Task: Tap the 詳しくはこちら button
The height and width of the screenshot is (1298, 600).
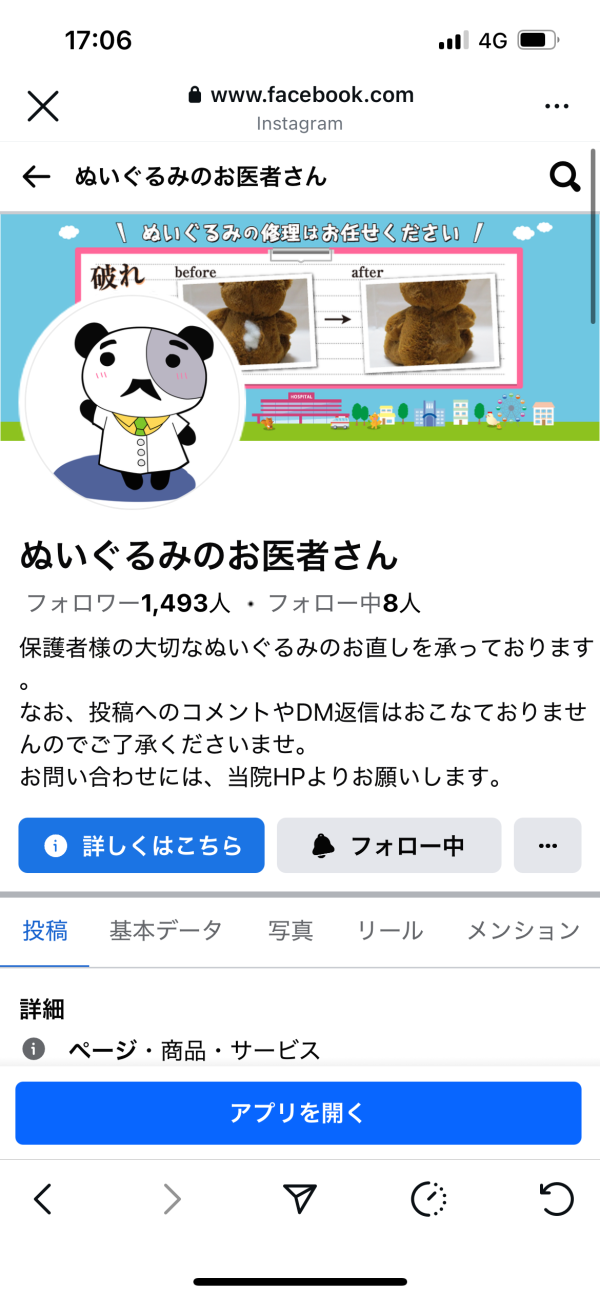Action: (x=141, y=846)
